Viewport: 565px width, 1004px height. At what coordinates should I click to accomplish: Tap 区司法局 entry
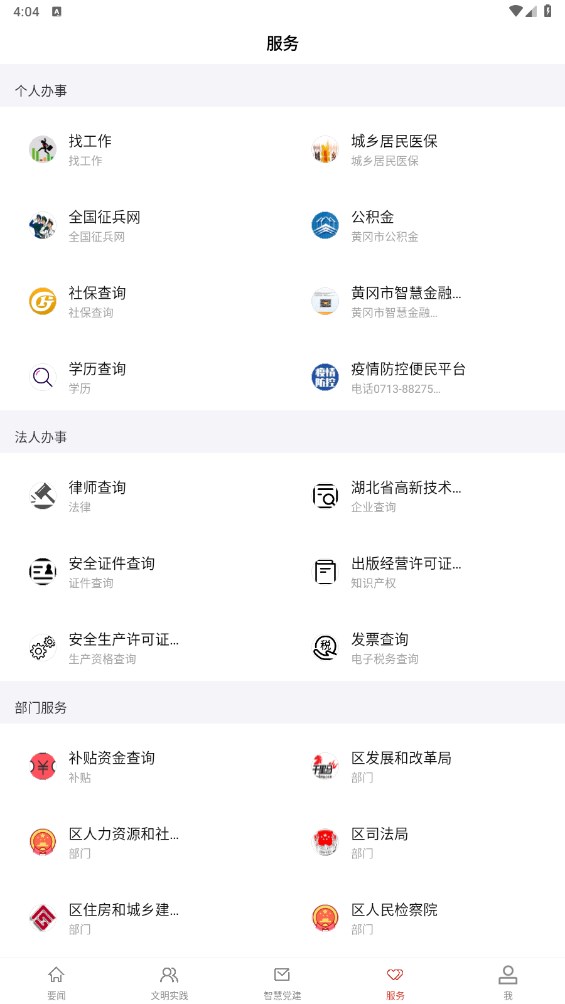pos(423,843)
